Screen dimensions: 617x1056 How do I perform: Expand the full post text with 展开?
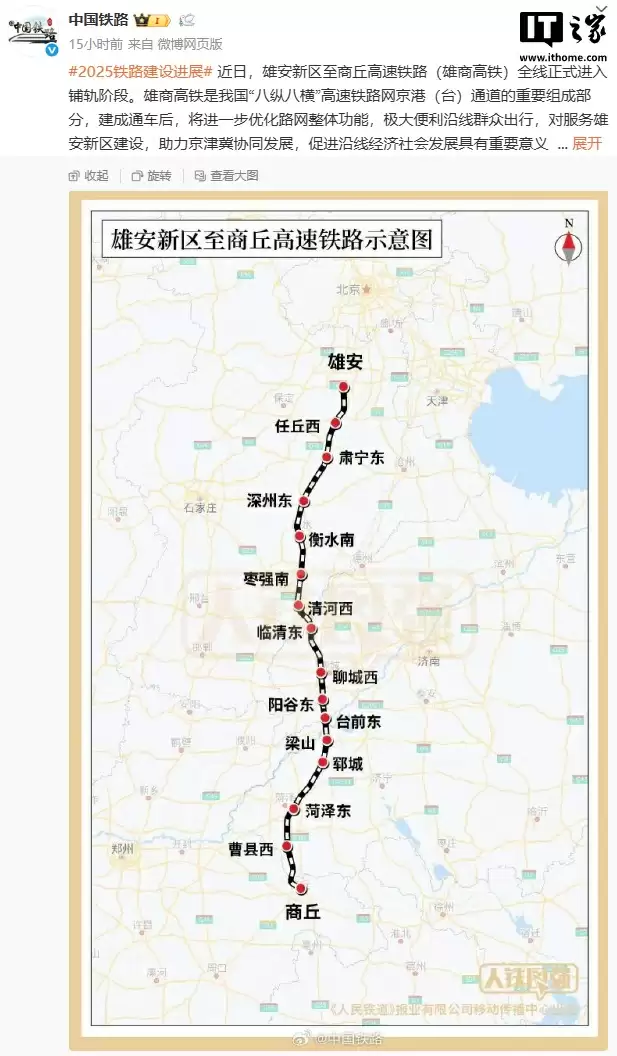click(x=587, y=143)
